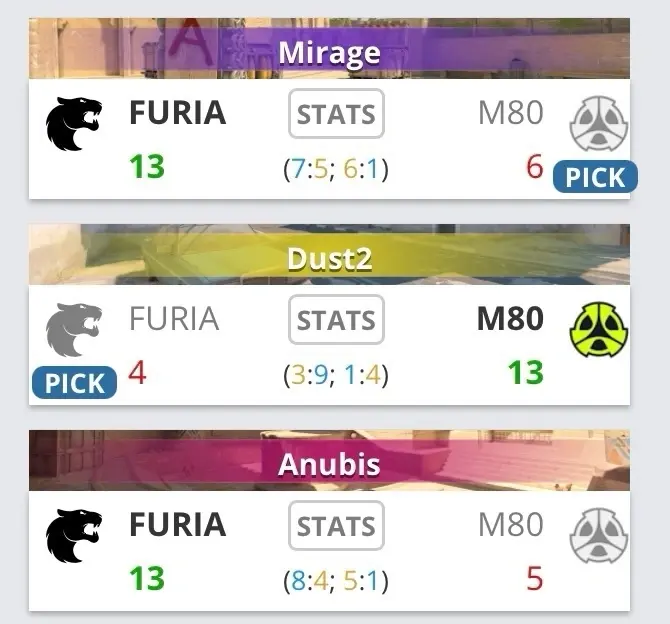Open FURIA team from Mirage result
Viewport: 670px width, 624px height.
pos(177,113)
